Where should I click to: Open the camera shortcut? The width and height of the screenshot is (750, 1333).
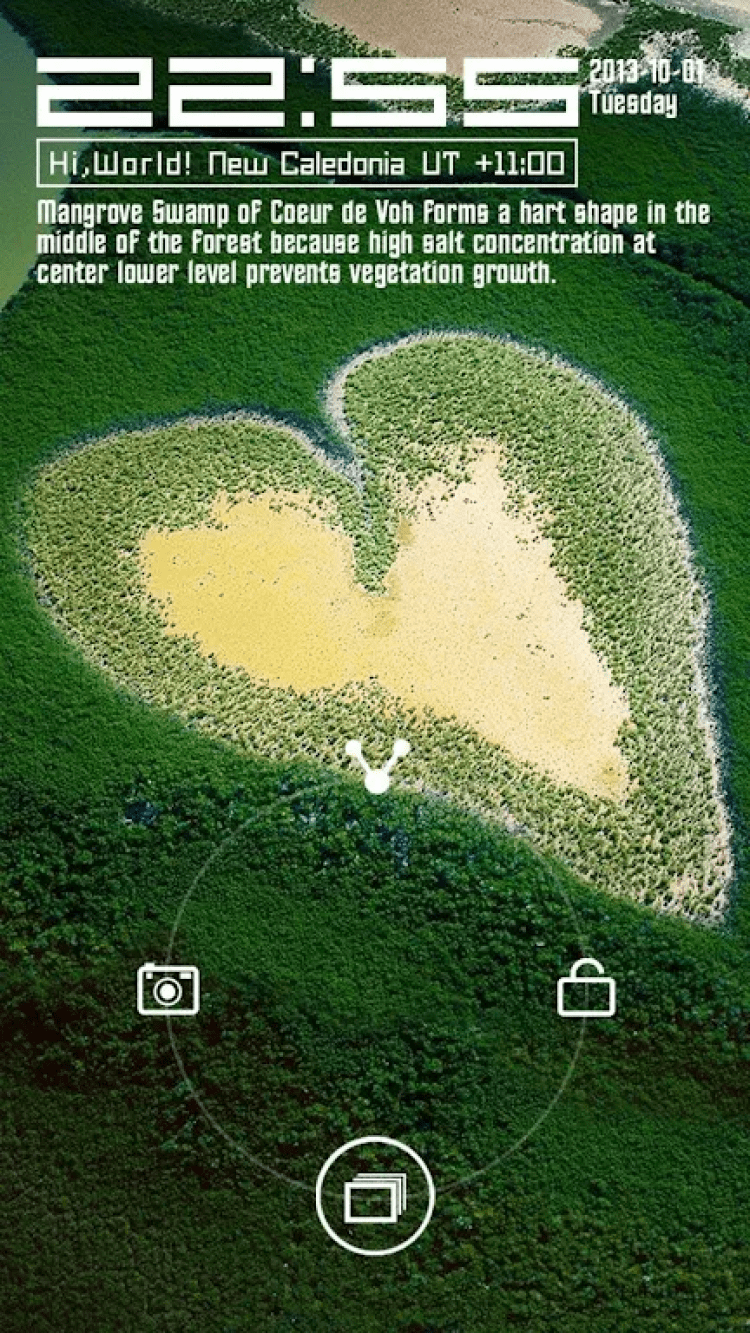tap(168, 989)
